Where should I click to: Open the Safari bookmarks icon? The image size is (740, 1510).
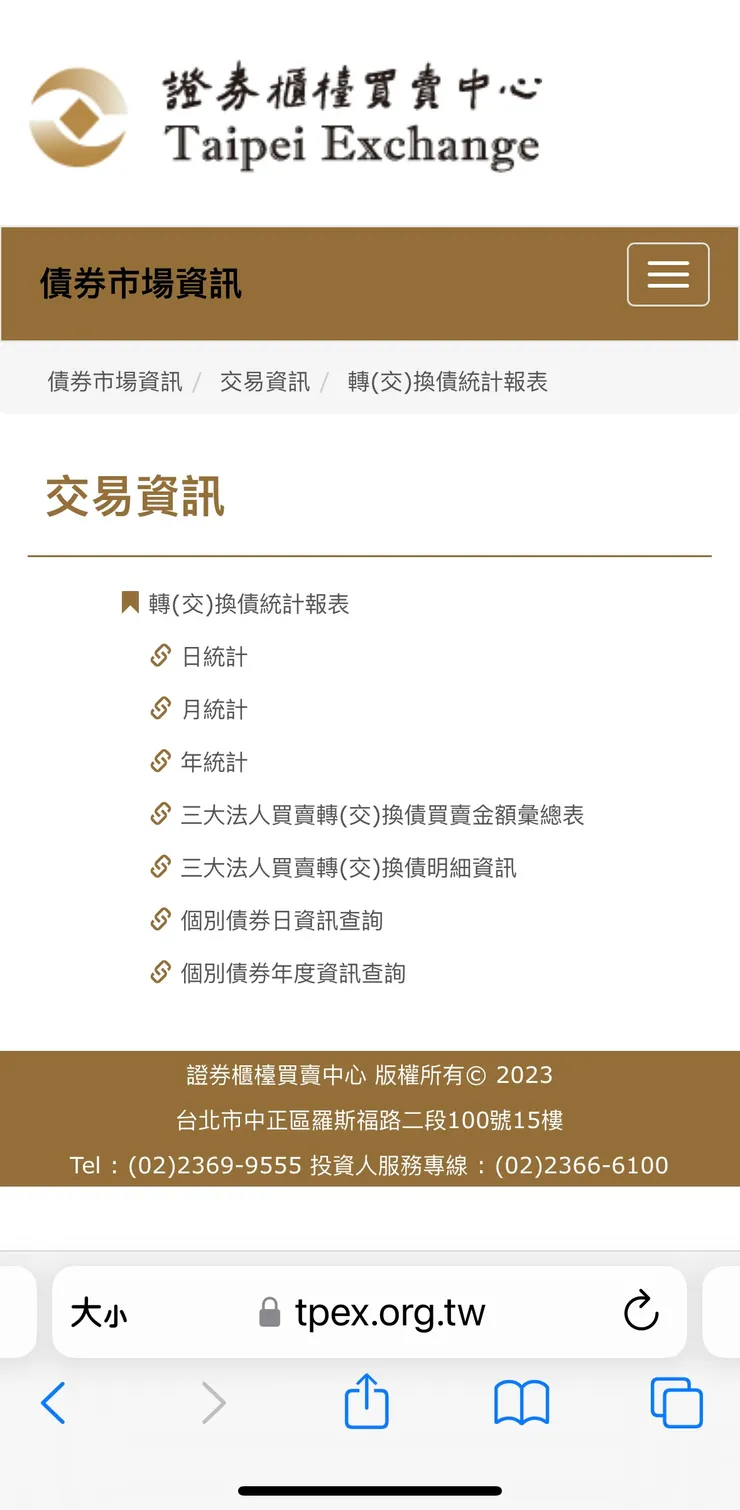click(x=522, y=1402)
